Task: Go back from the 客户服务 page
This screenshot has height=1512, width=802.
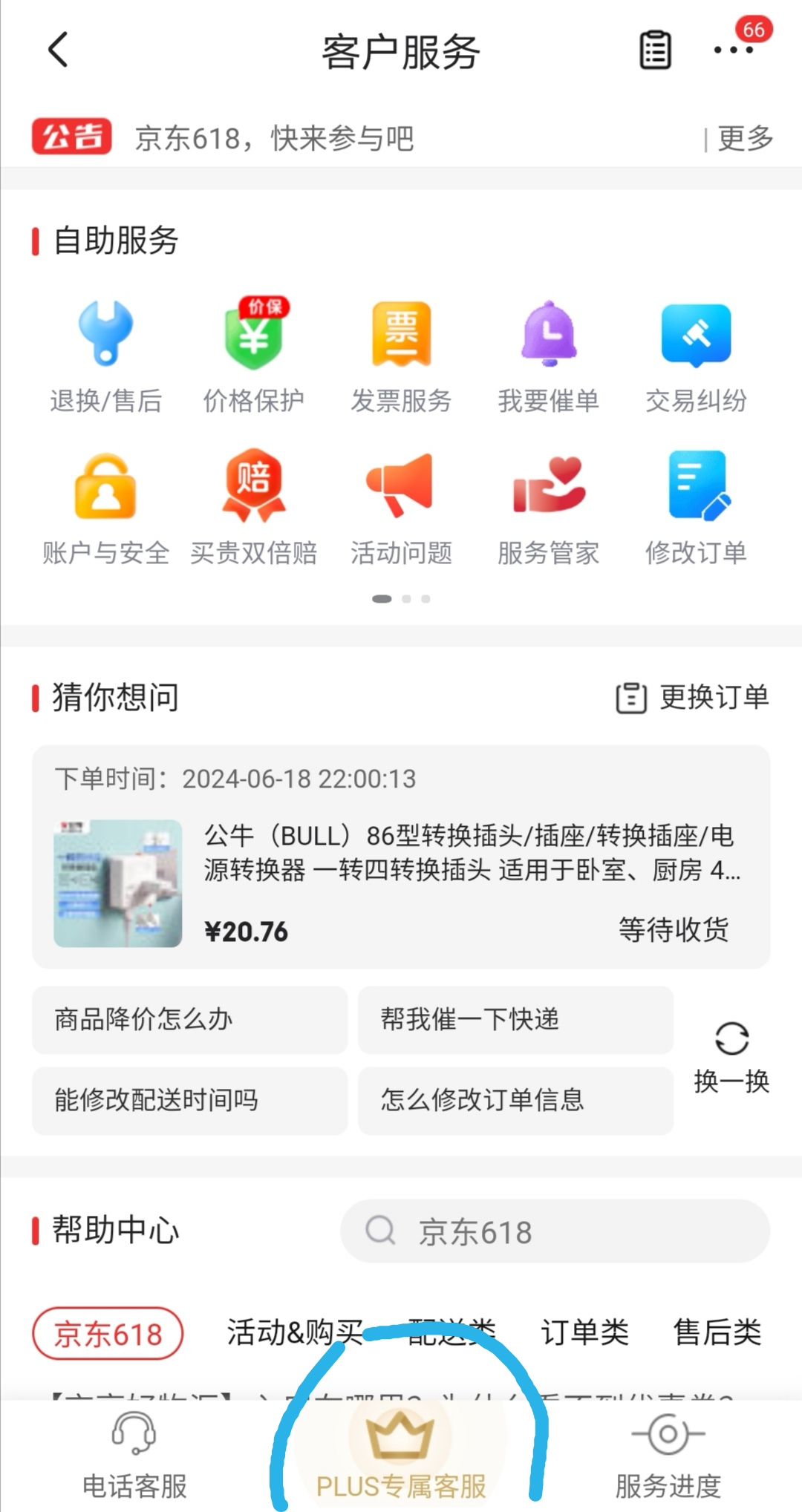Action: (x=58, y=50)
